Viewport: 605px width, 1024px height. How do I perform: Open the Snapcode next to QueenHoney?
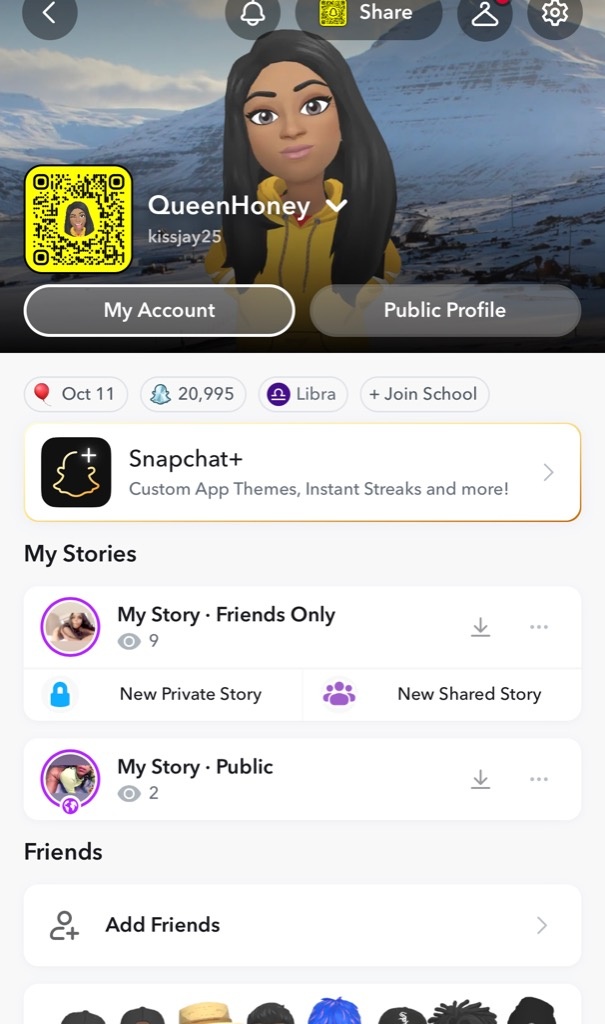[x=79, y=219]
